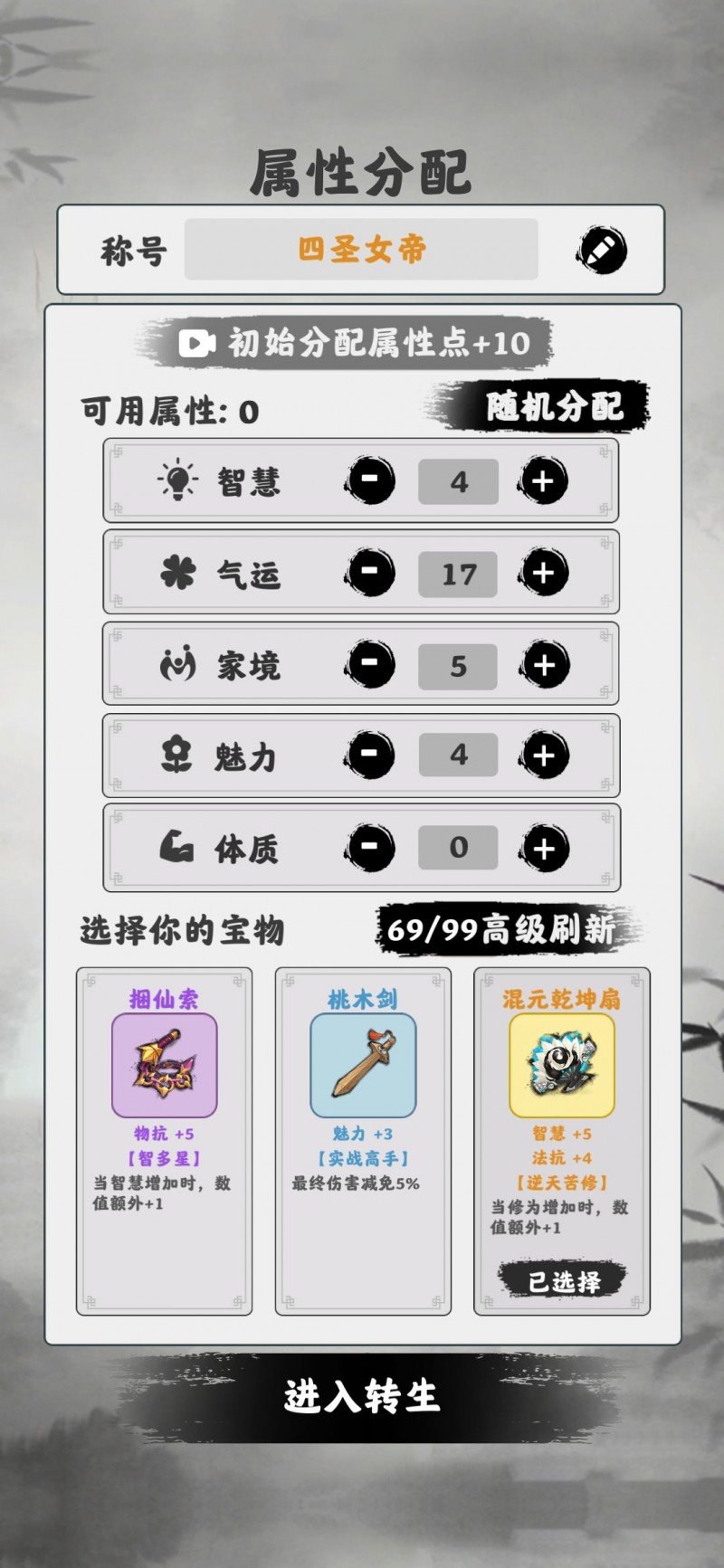The width and height of the screenshot is (724, 1568).
Task: Increase 家境 with the plus button
Action: tap(543, 666)
